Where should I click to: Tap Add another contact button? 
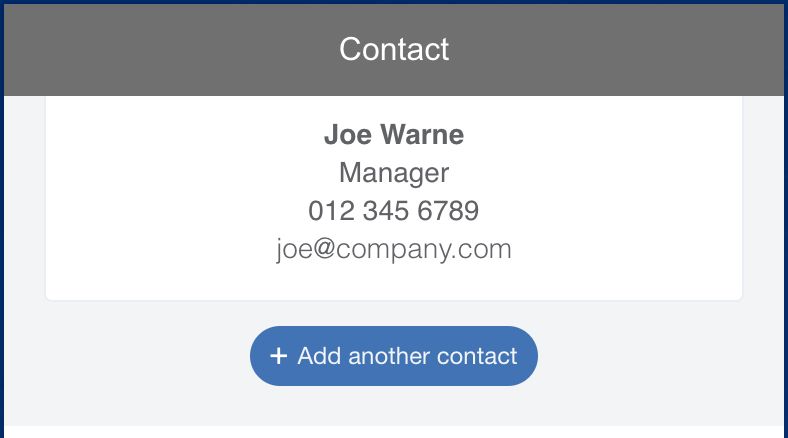coord(394,356)
